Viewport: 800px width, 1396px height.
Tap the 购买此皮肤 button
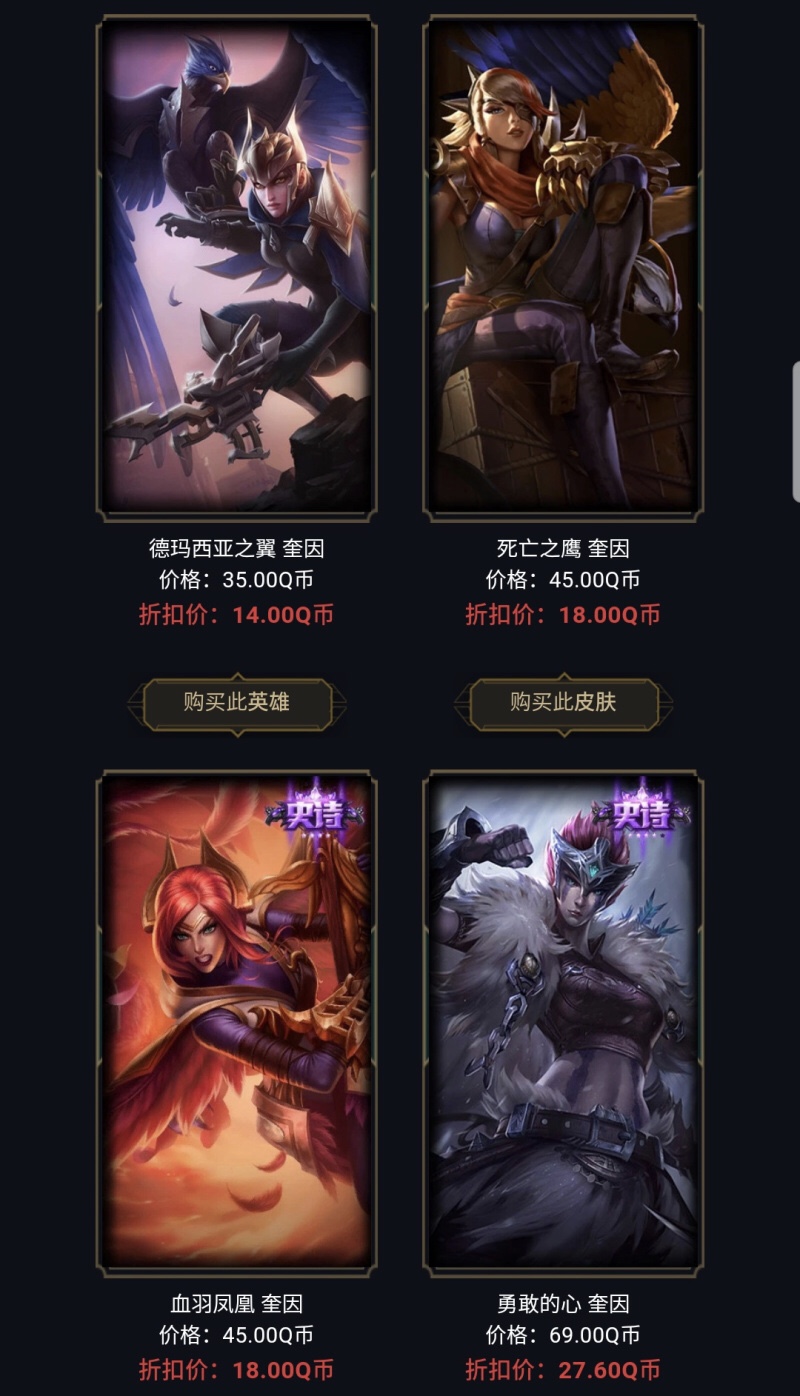tap(563, 702)
